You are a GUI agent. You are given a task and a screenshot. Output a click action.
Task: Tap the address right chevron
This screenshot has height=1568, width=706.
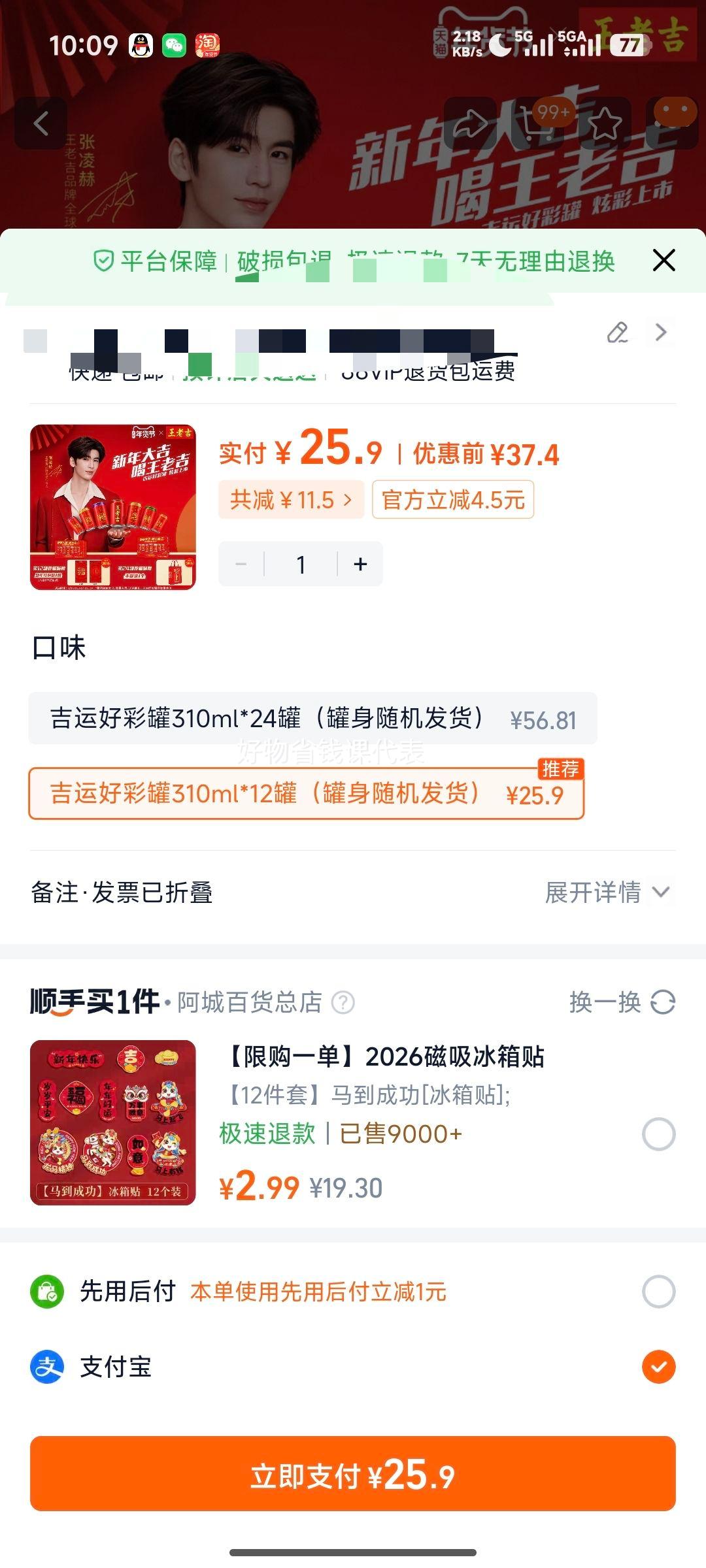pyautogui.click(x=662, y=333)
